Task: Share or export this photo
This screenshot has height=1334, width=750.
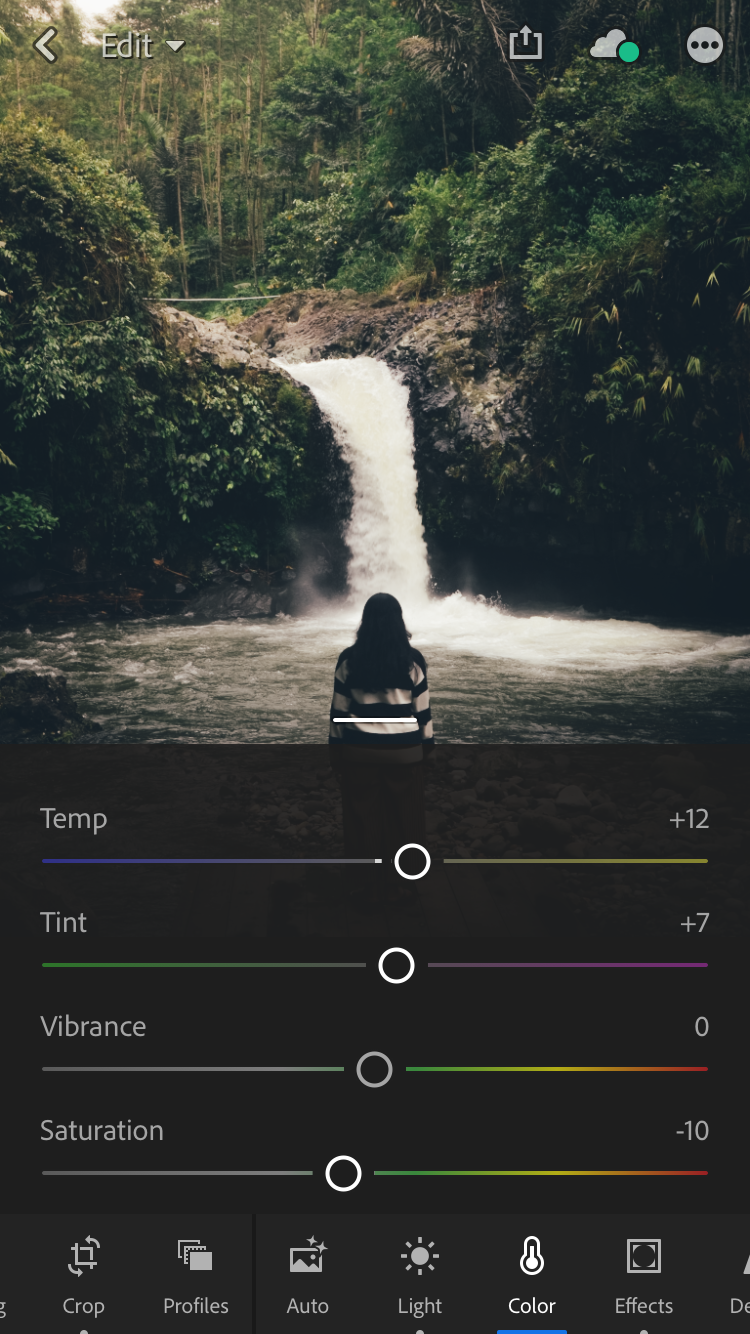Action: click(525, 44)
